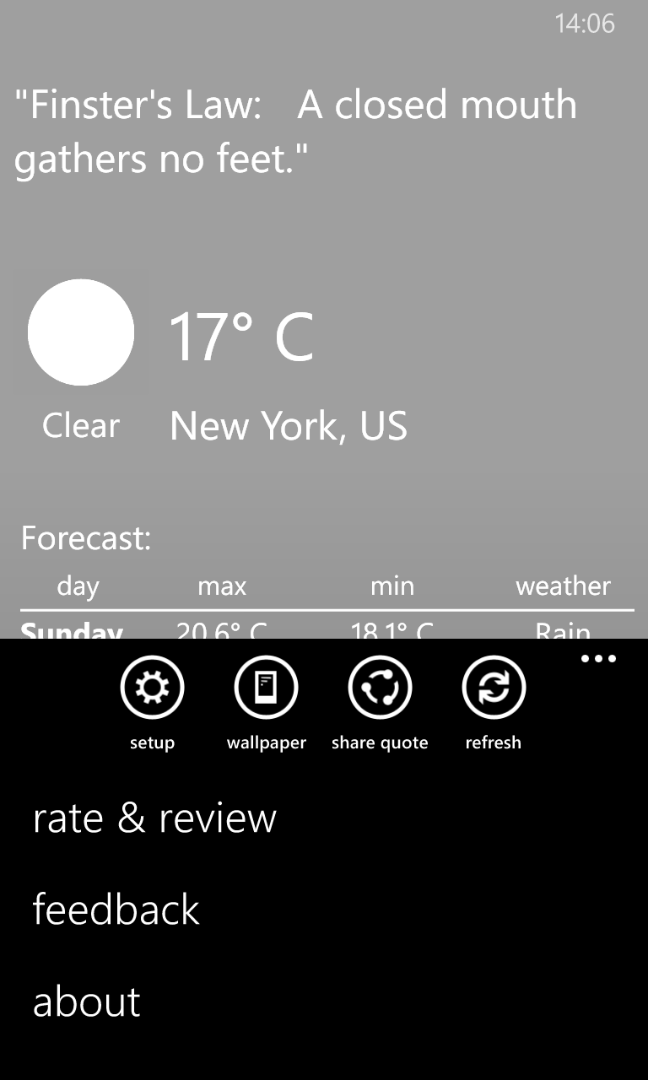Open rate & review
Screen dimensions: 648x1080
click(x=154, y=818)
